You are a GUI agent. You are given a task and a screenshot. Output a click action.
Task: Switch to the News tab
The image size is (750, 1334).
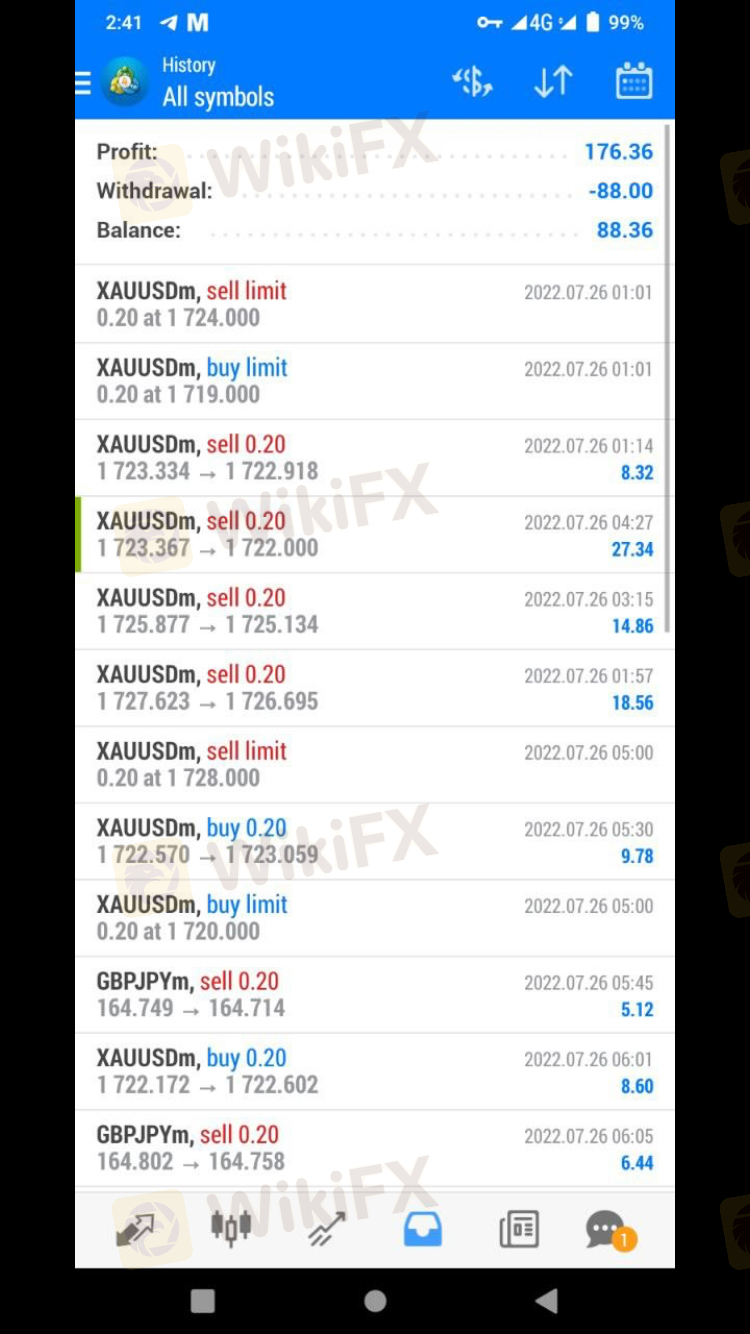click(518, 1229)
